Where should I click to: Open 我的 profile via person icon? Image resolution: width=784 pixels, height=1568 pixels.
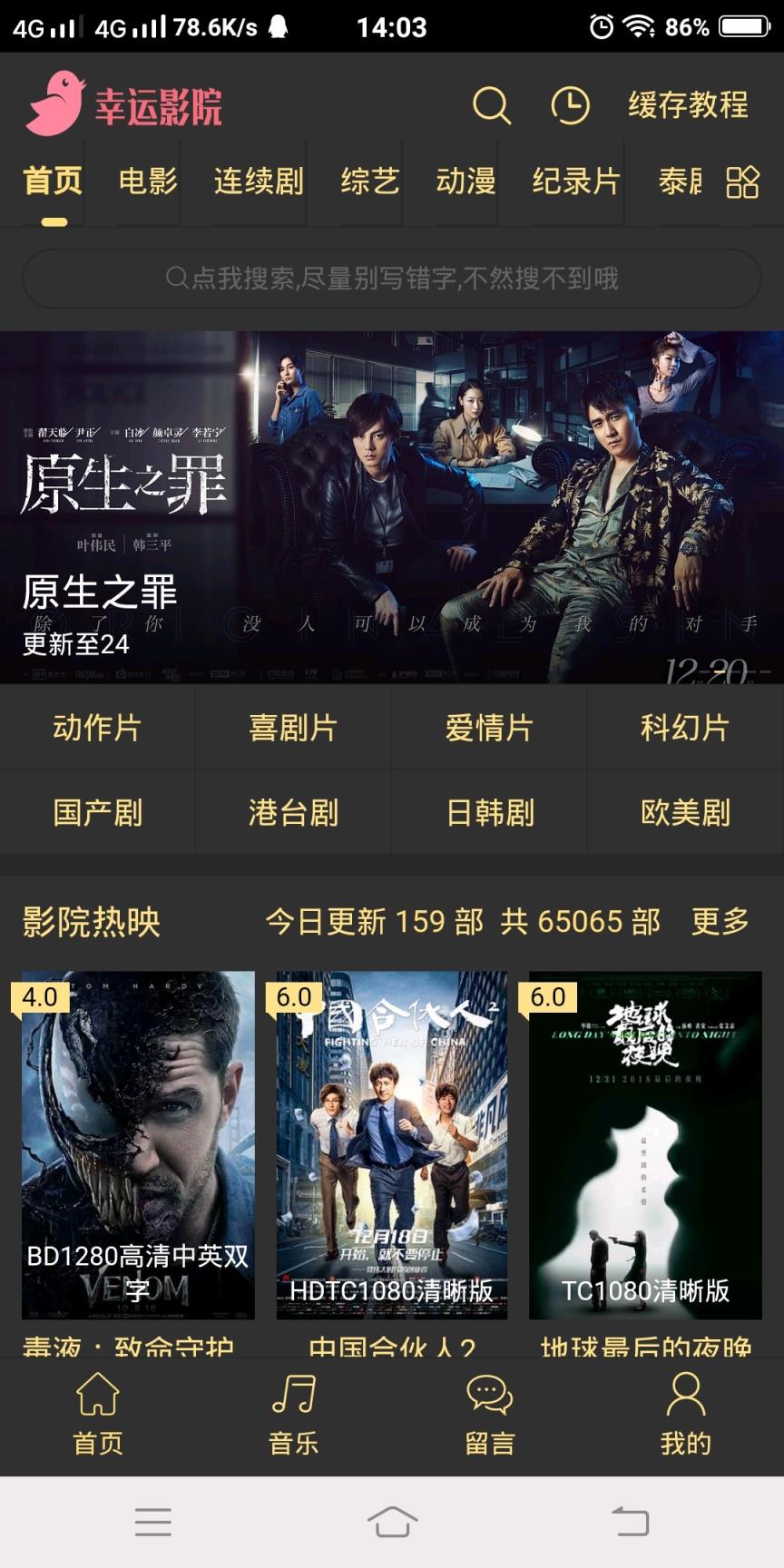tap(686, 1415)
